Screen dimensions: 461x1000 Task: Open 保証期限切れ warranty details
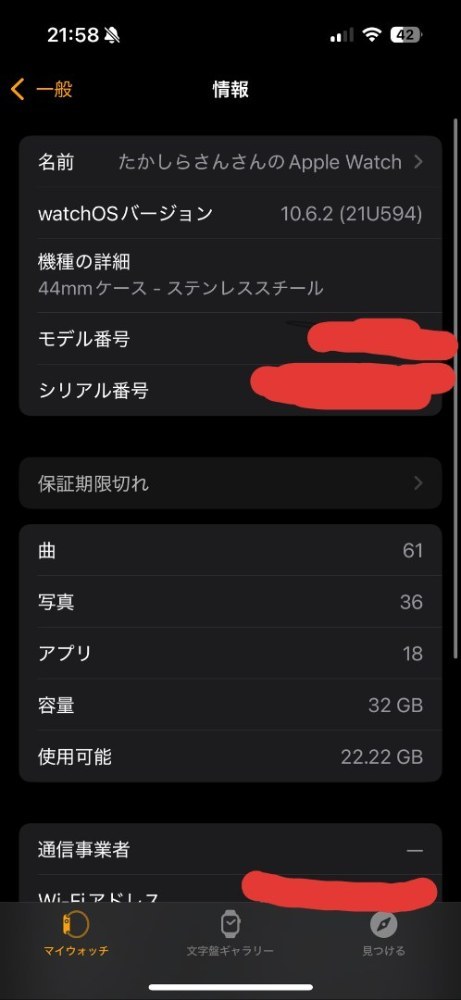pos(230,483)
